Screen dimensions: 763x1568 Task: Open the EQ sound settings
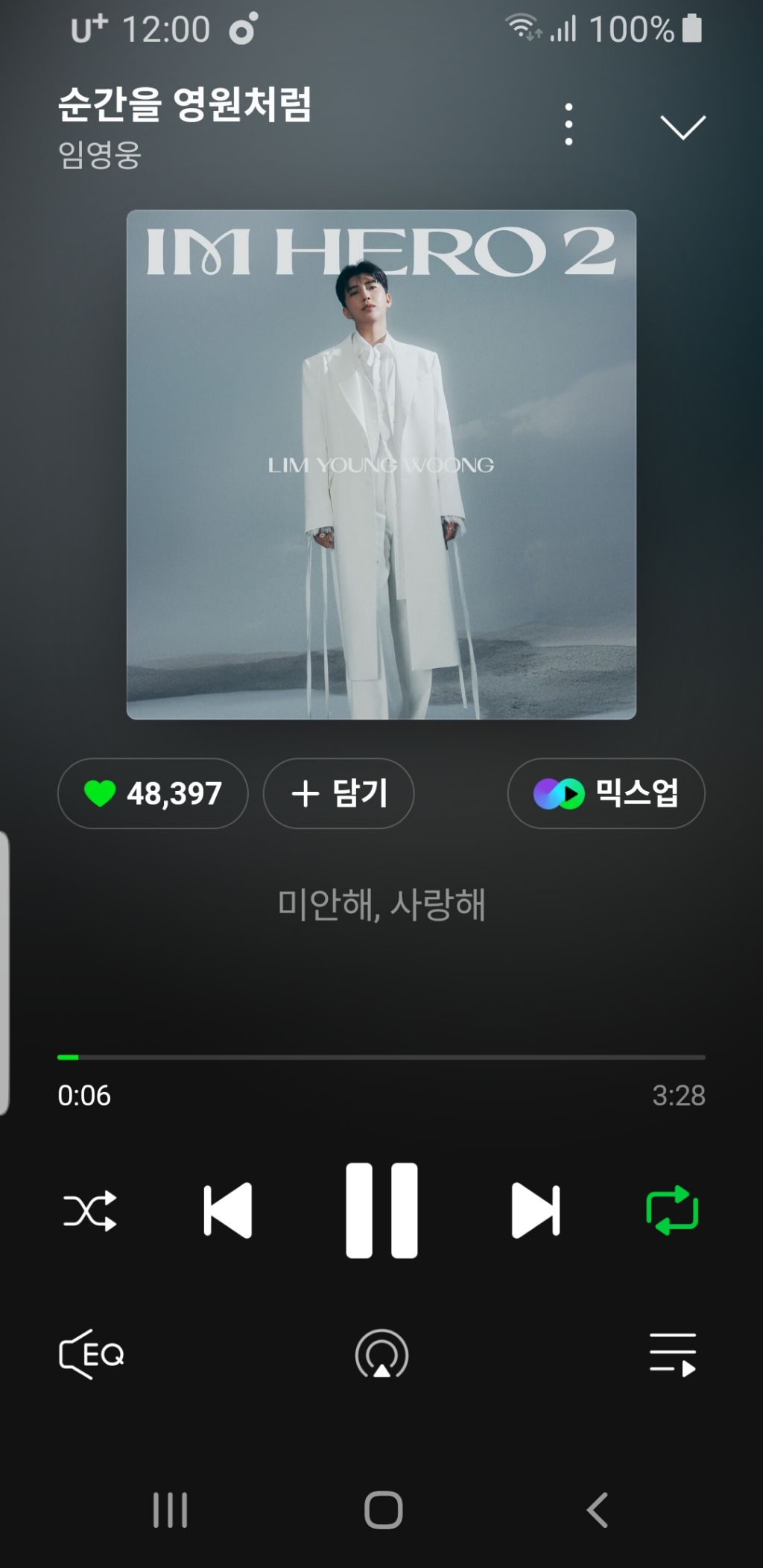(92, 1354)
